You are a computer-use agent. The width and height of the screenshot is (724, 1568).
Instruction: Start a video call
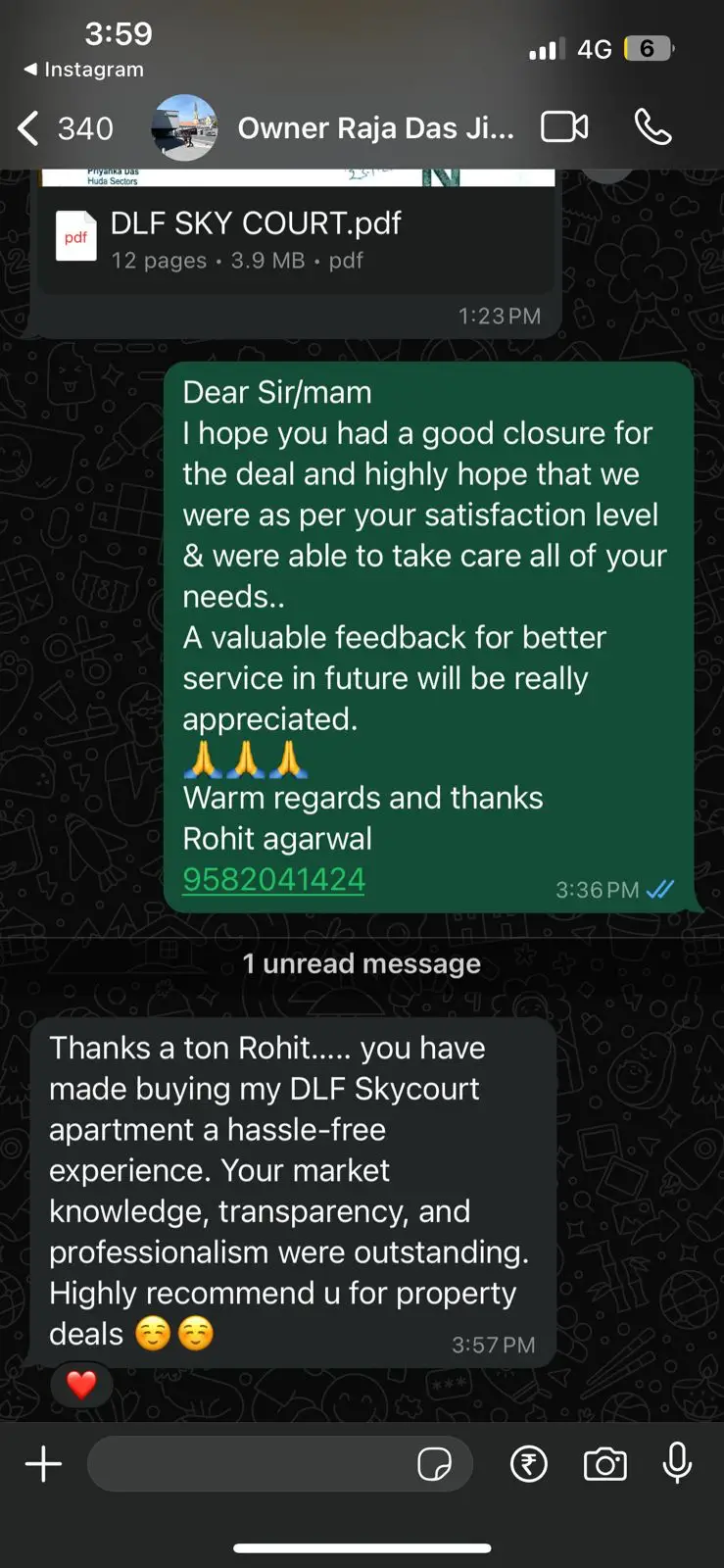pos(564,127)
